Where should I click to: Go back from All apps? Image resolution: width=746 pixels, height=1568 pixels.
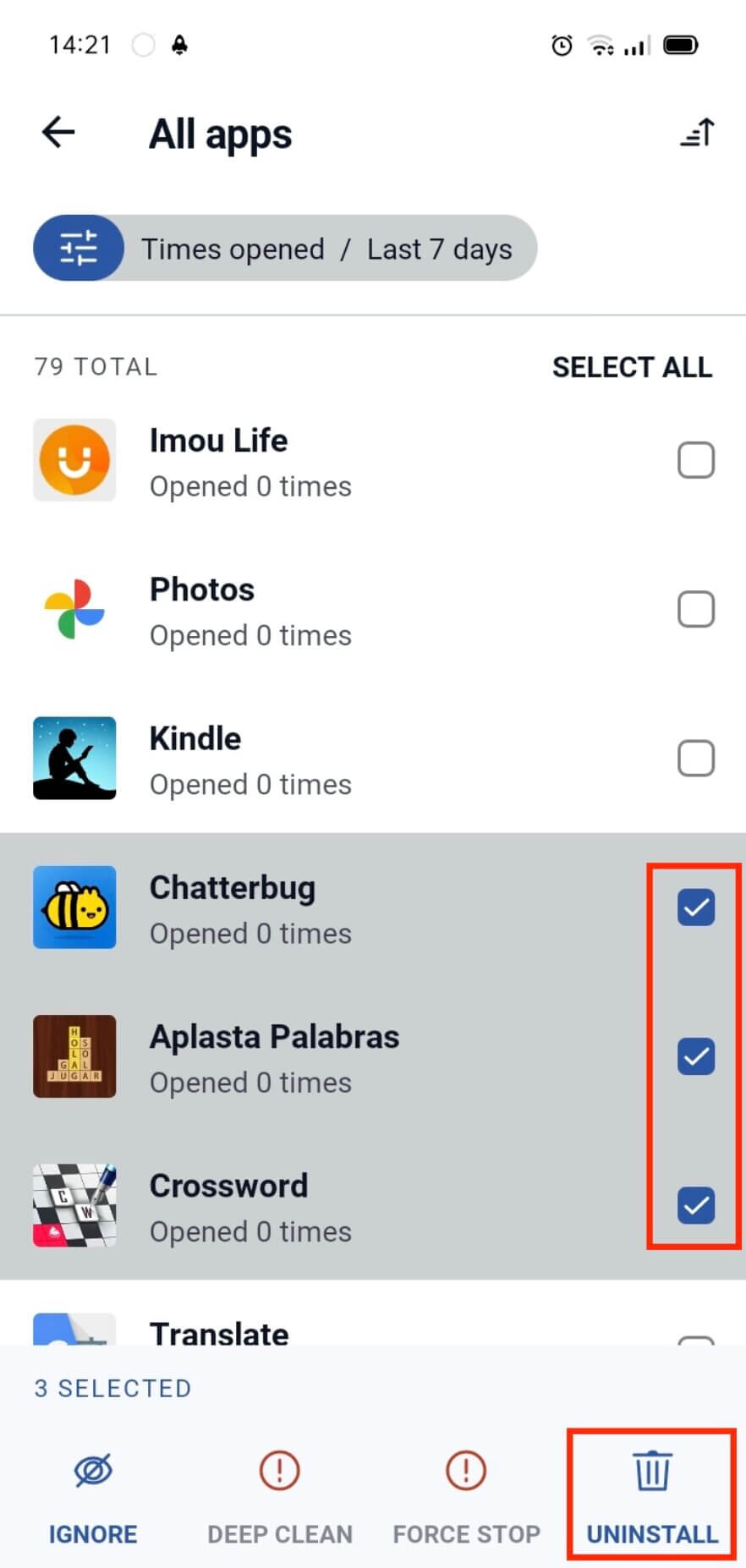pyautogui.click(x=58, y=132)
